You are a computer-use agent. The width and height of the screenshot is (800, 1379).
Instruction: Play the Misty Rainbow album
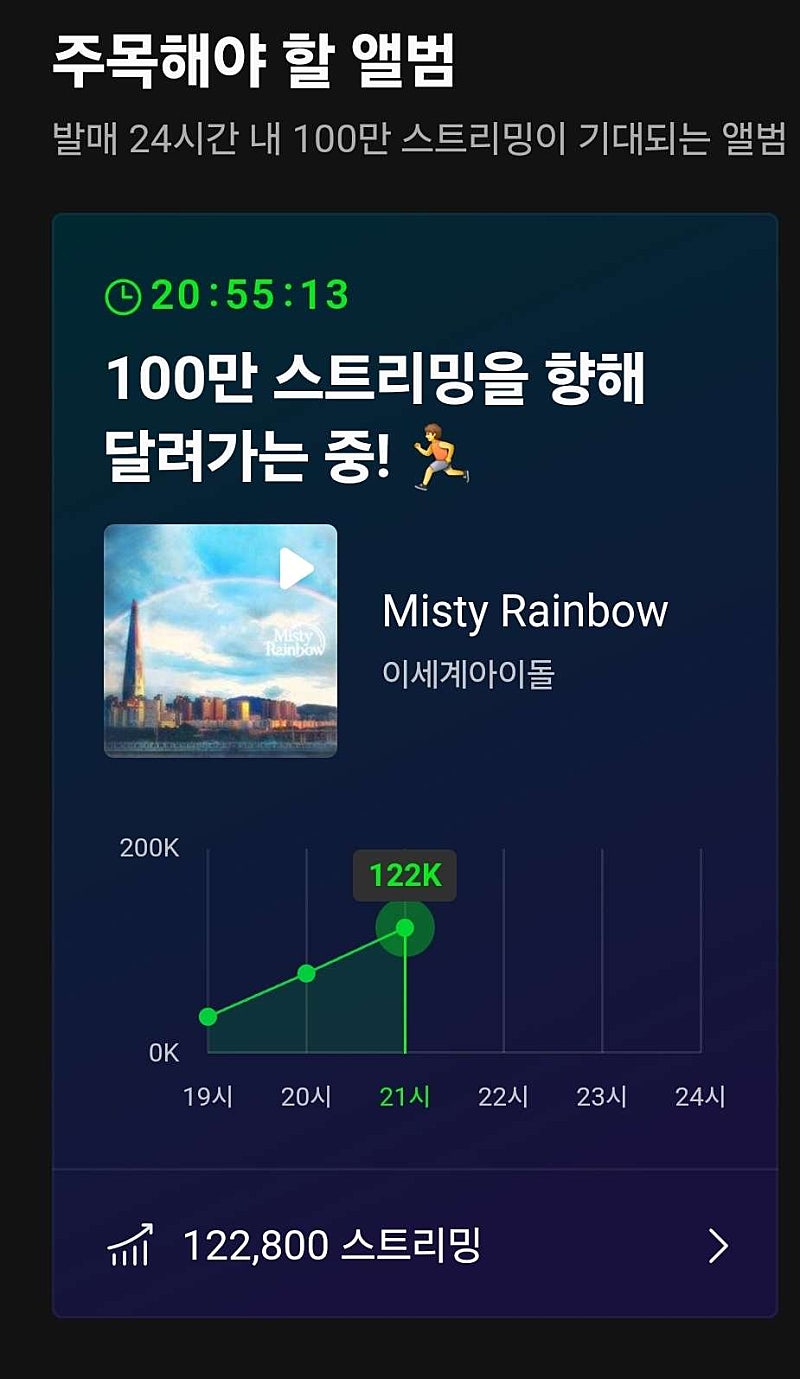pyautogui.click(x=296, y=569)
